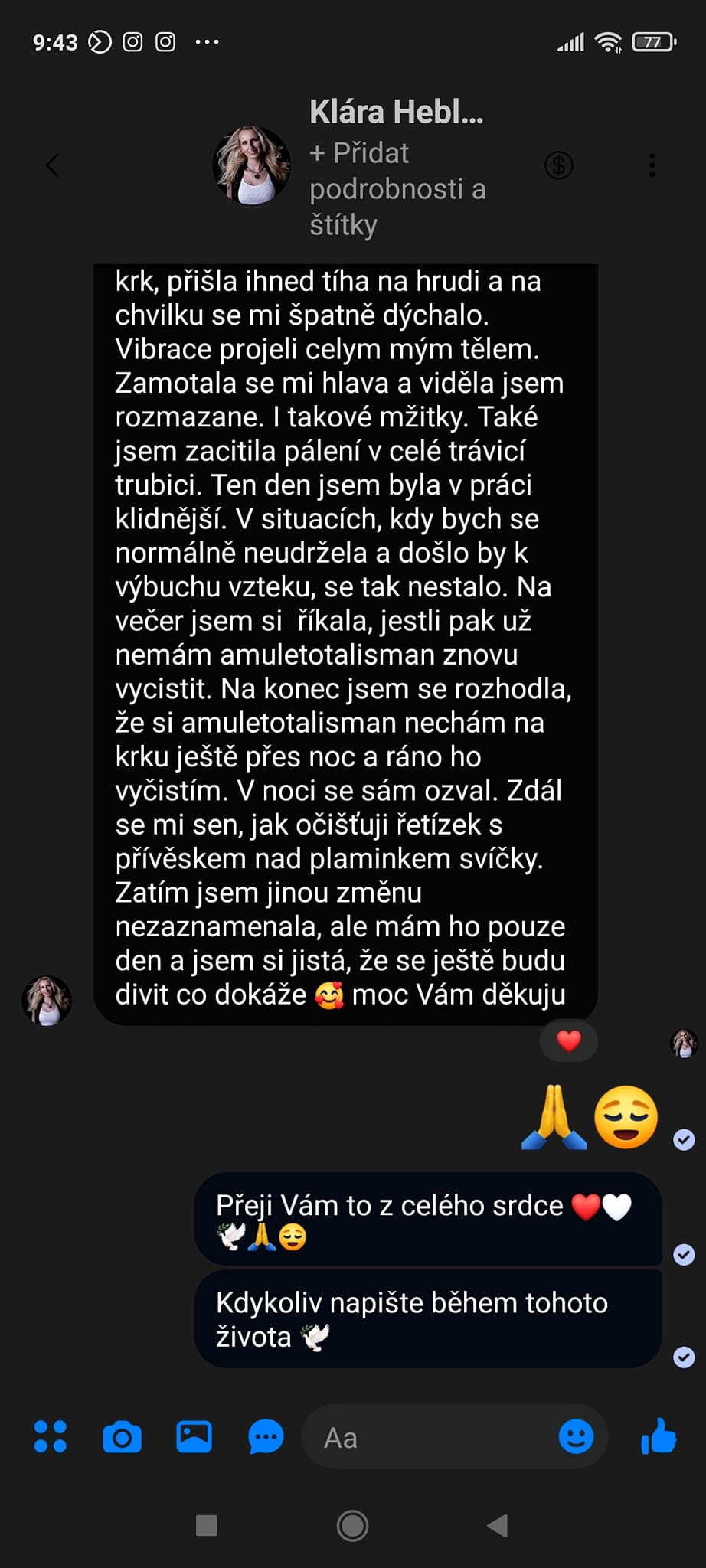Open more actions four-dot icon
Image resolution: width=706 pixels, height=1568 pixels.
tap(51, 1437)
